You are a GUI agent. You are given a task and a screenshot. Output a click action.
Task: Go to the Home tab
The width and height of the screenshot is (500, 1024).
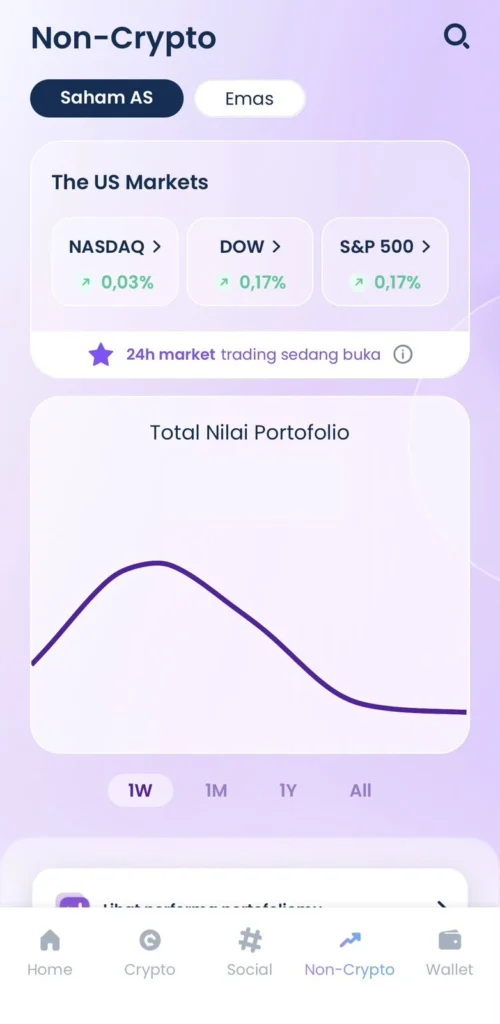tap(50, 953)
